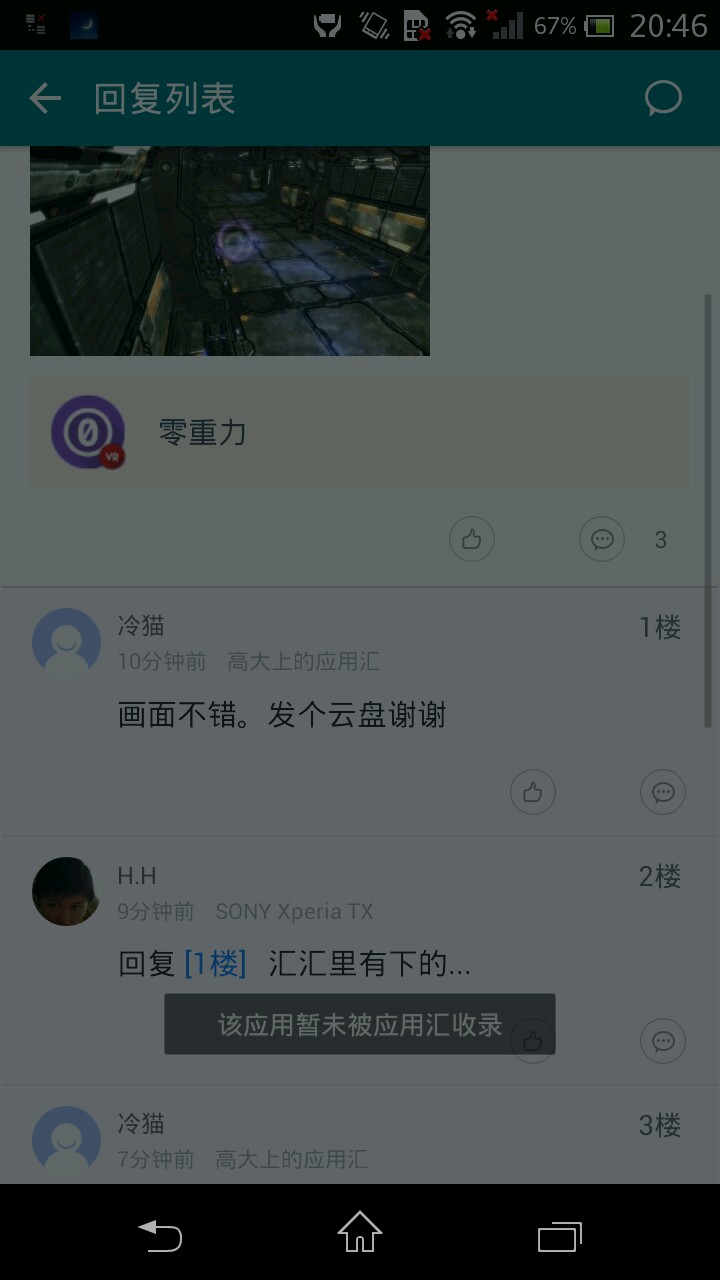Image resolution: width=720 pixels, height=1280 pixels.
Task: Show recent apps from the navigation bar
Action: point(560,1236)
